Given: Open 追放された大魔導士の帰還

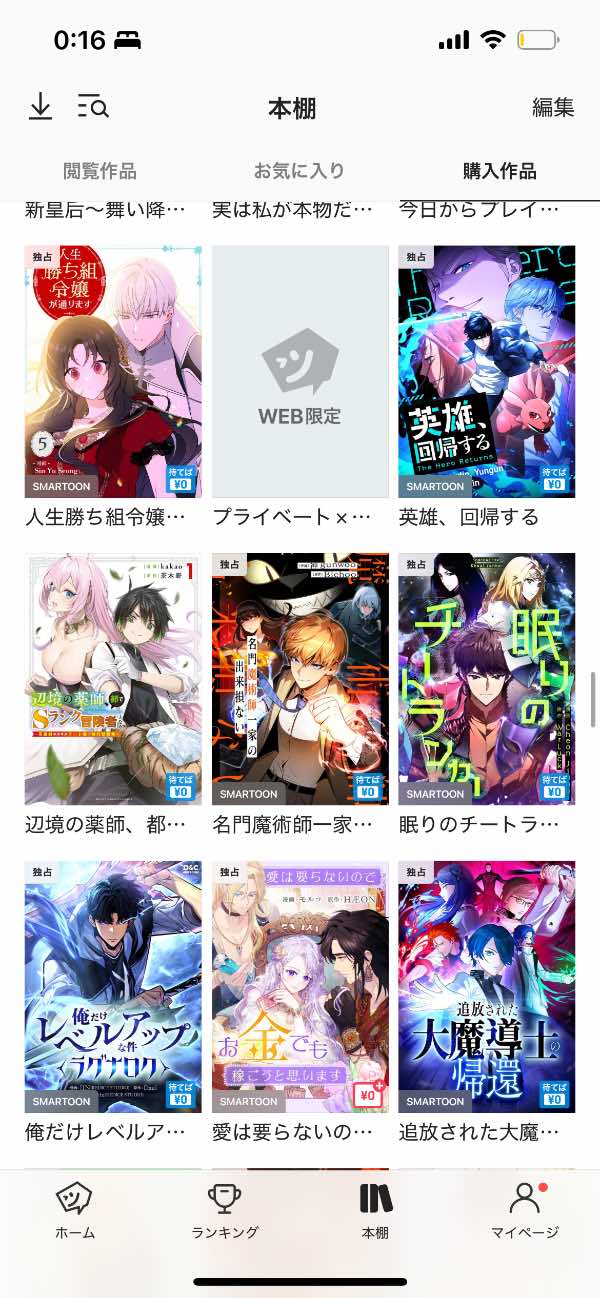Looking at the screenshot, I should tap(486, 986).
